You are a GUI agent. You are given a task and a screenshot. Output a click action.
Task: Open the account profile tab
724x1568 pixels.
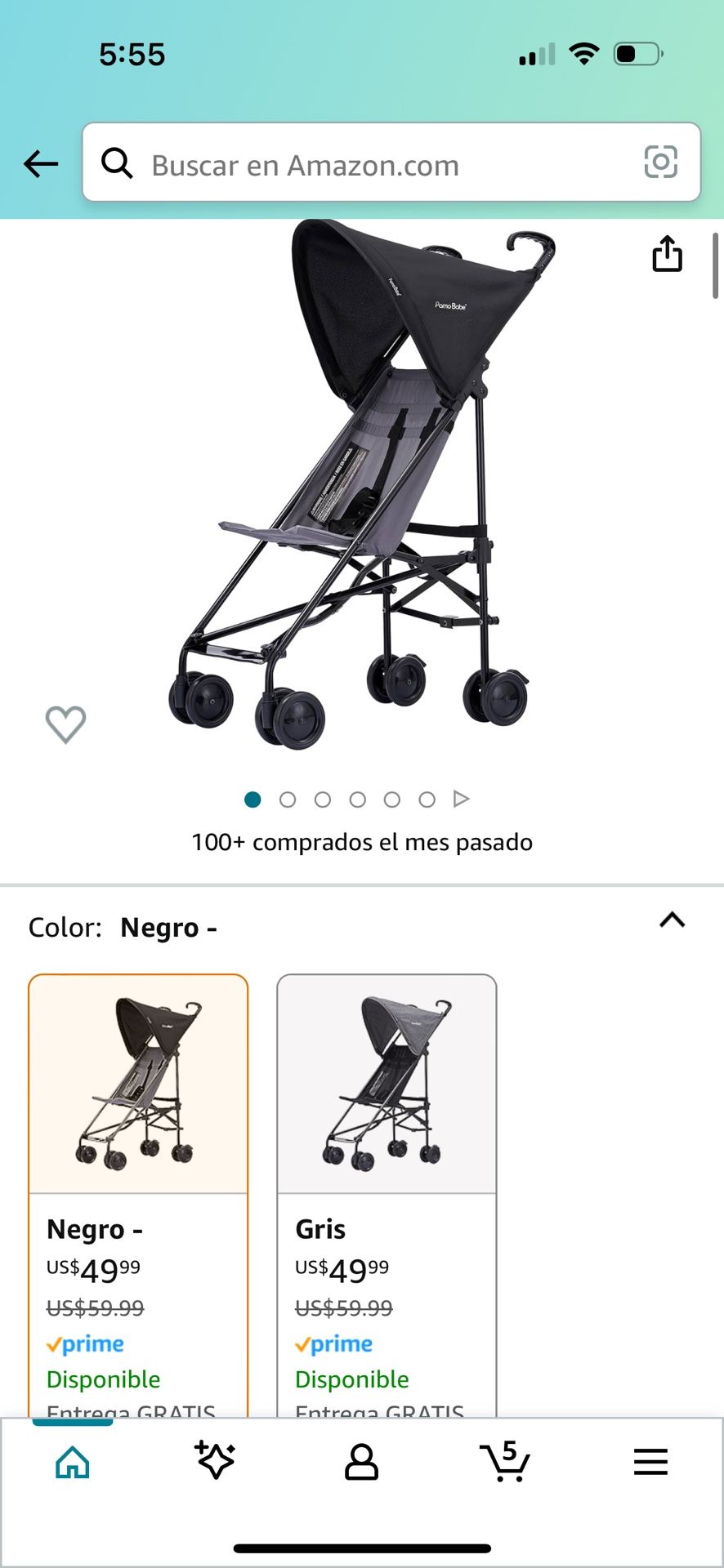361,1462
